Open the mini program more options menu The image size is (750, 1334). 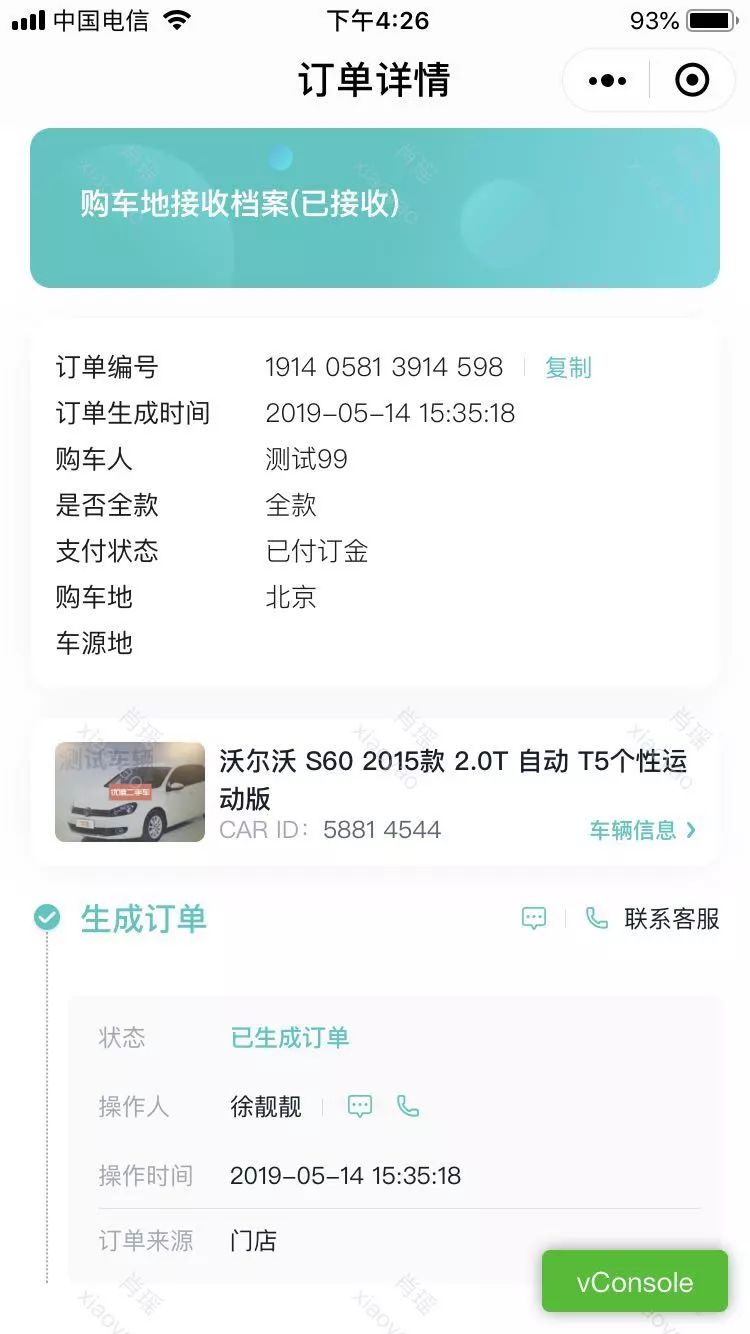tap(607, 80)
